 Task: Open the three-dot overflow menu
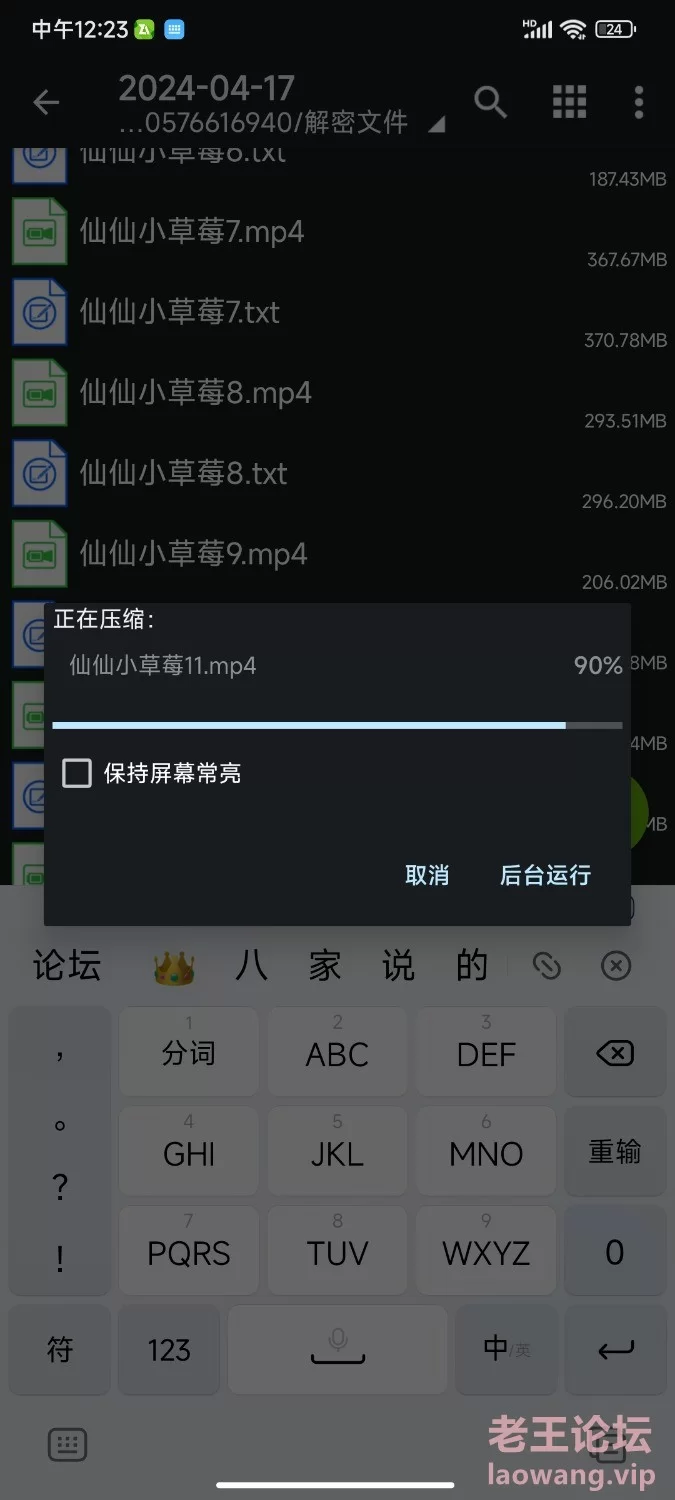coord(639,102)
